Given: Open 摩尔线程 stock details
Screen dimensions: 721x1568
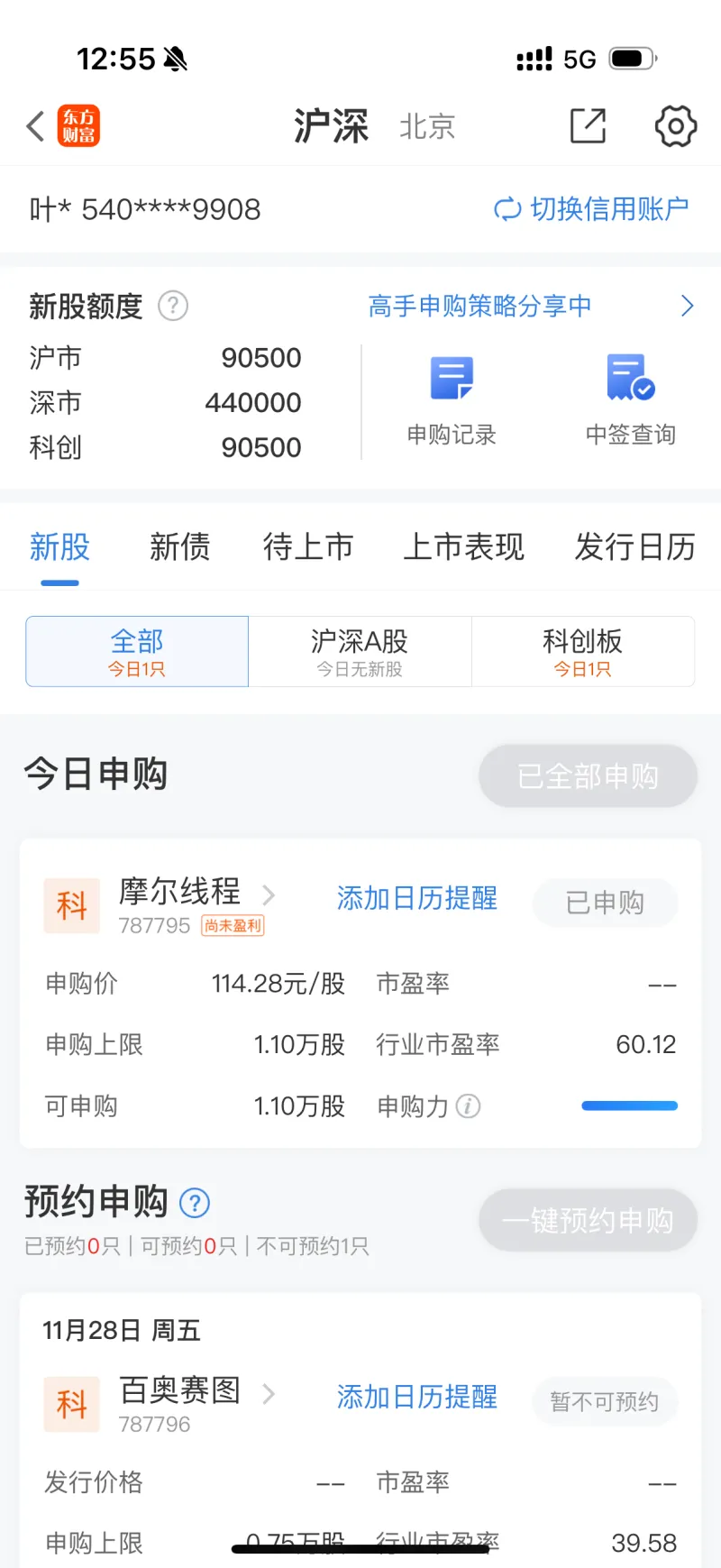Looking at the screenshot, I should click(180, 893).
